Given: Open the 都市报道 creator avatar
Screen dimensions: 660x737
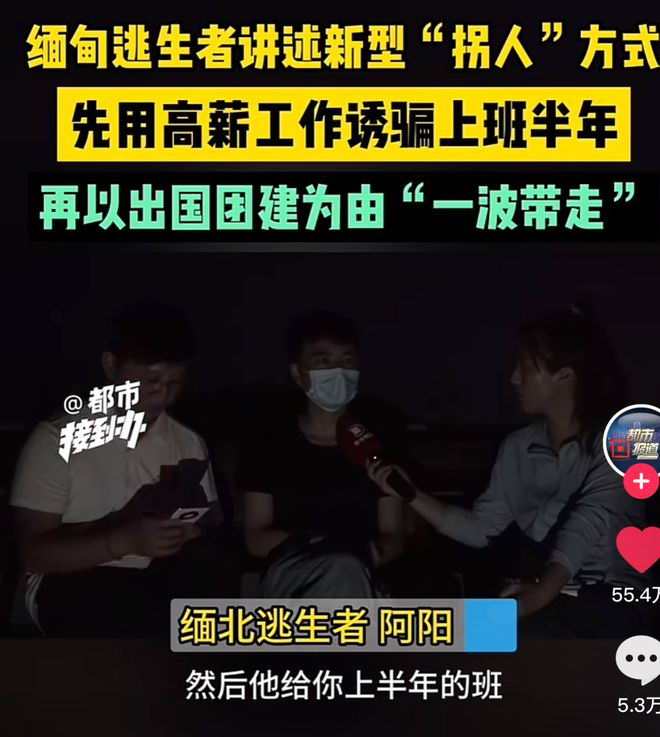Looking at the screenshot, I should pos(636,441).
